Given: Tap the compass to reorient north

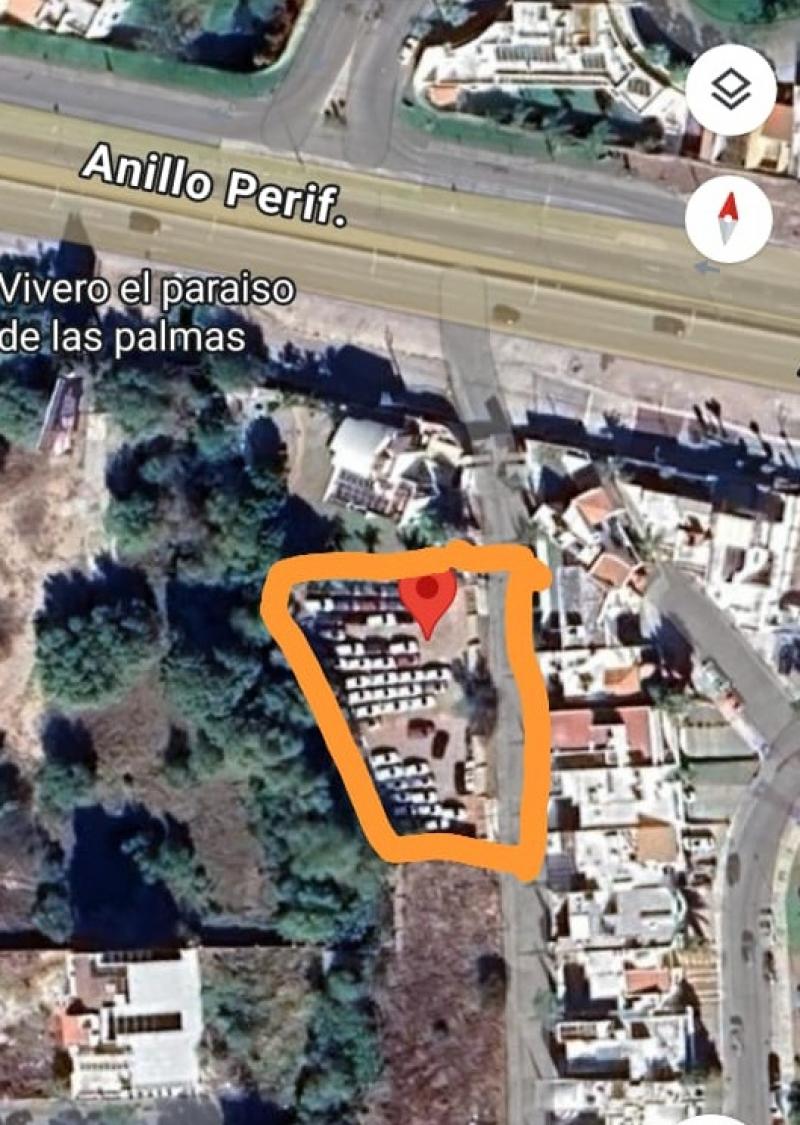Looking at the screenshot, I should (729, 219).
